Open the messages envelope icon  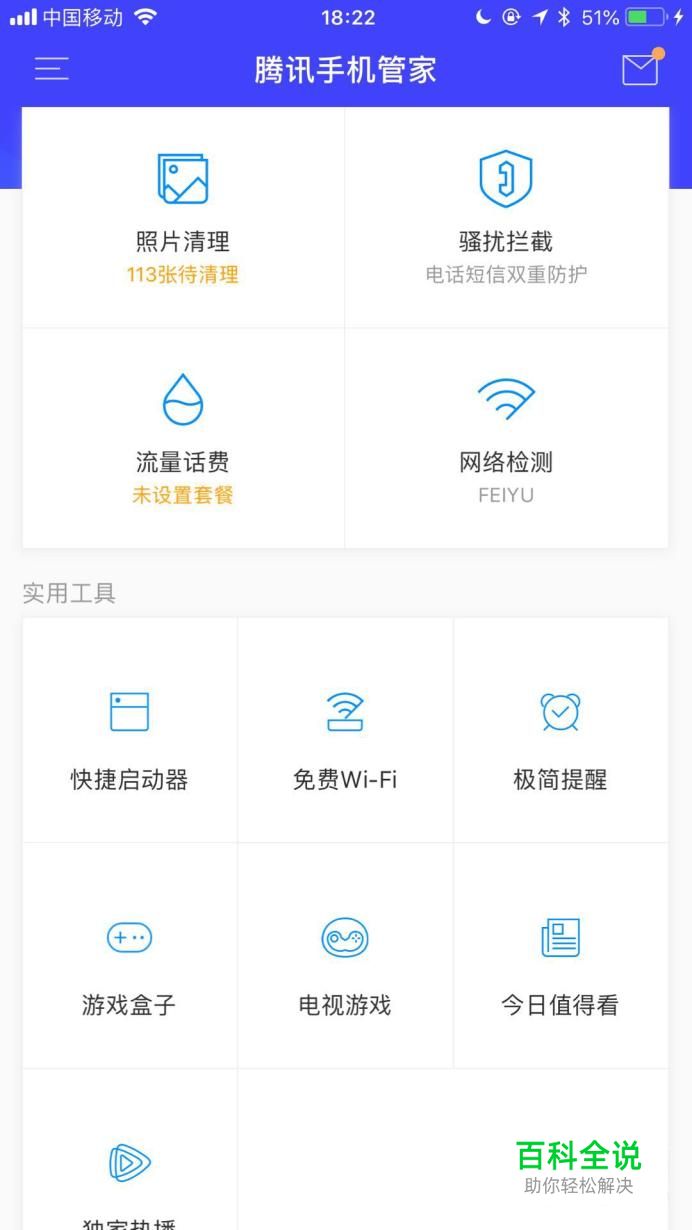[640, 69]
